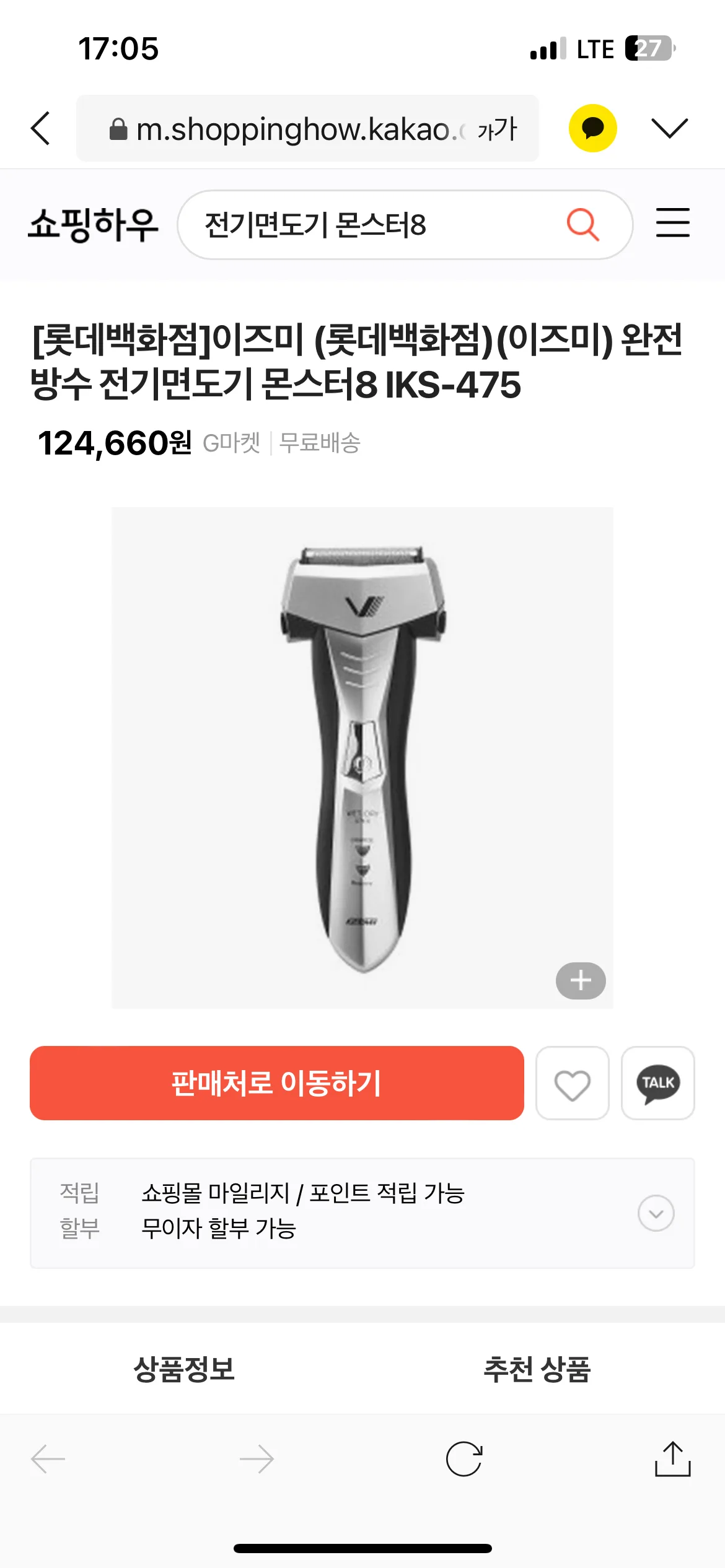Zoom the product image with the plus icon
Viewport: 725px width, 1568px height.
(581, 980)
